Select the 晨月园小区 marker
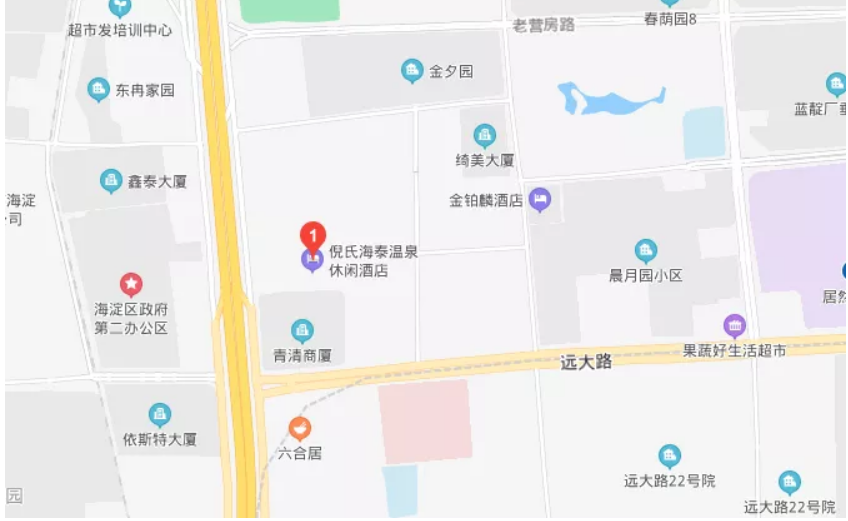 click(x=646, y=251)
